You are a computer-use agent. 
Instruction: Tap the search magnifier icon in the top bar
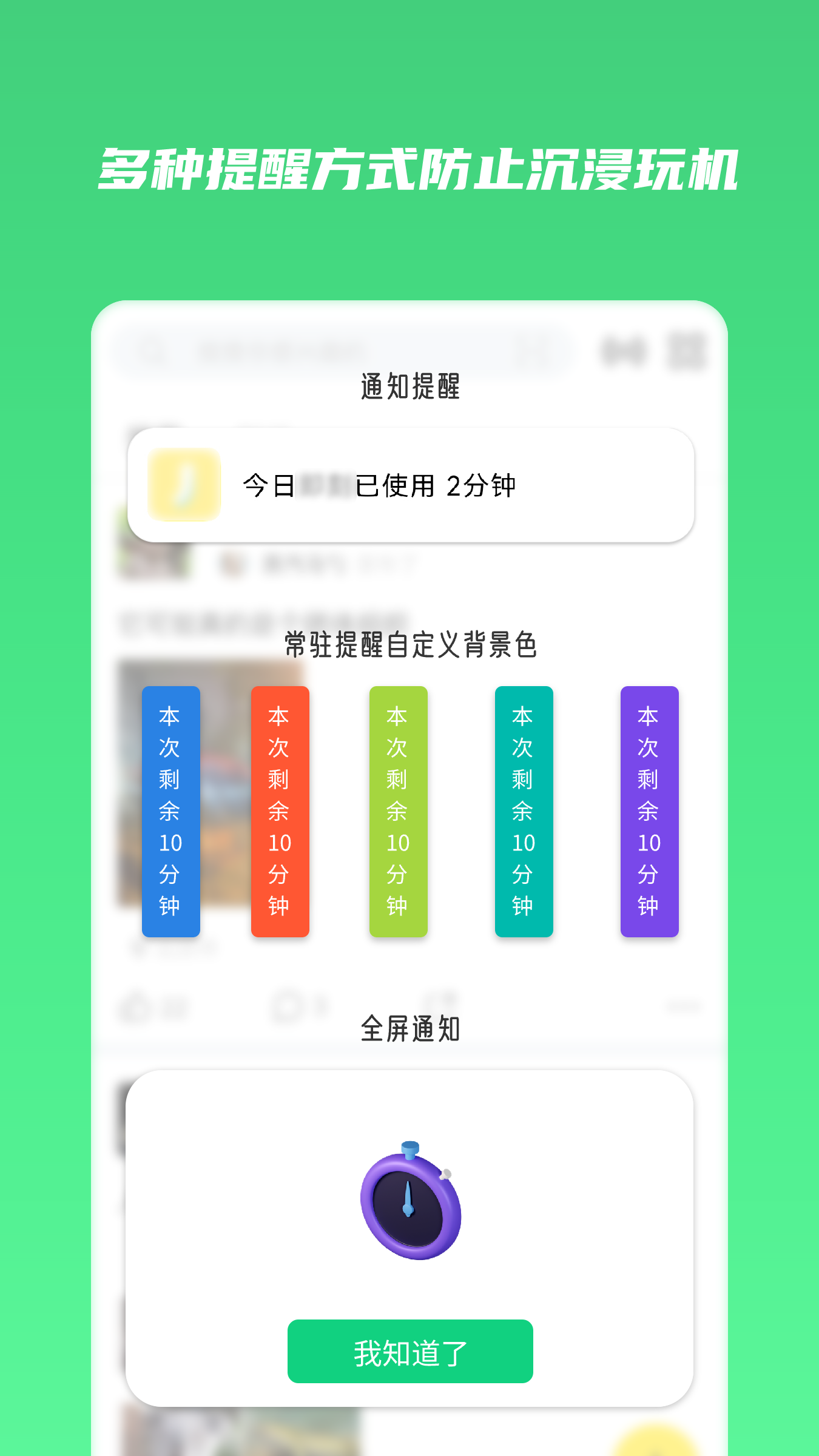pyautogui.click(x=150, y=350)
